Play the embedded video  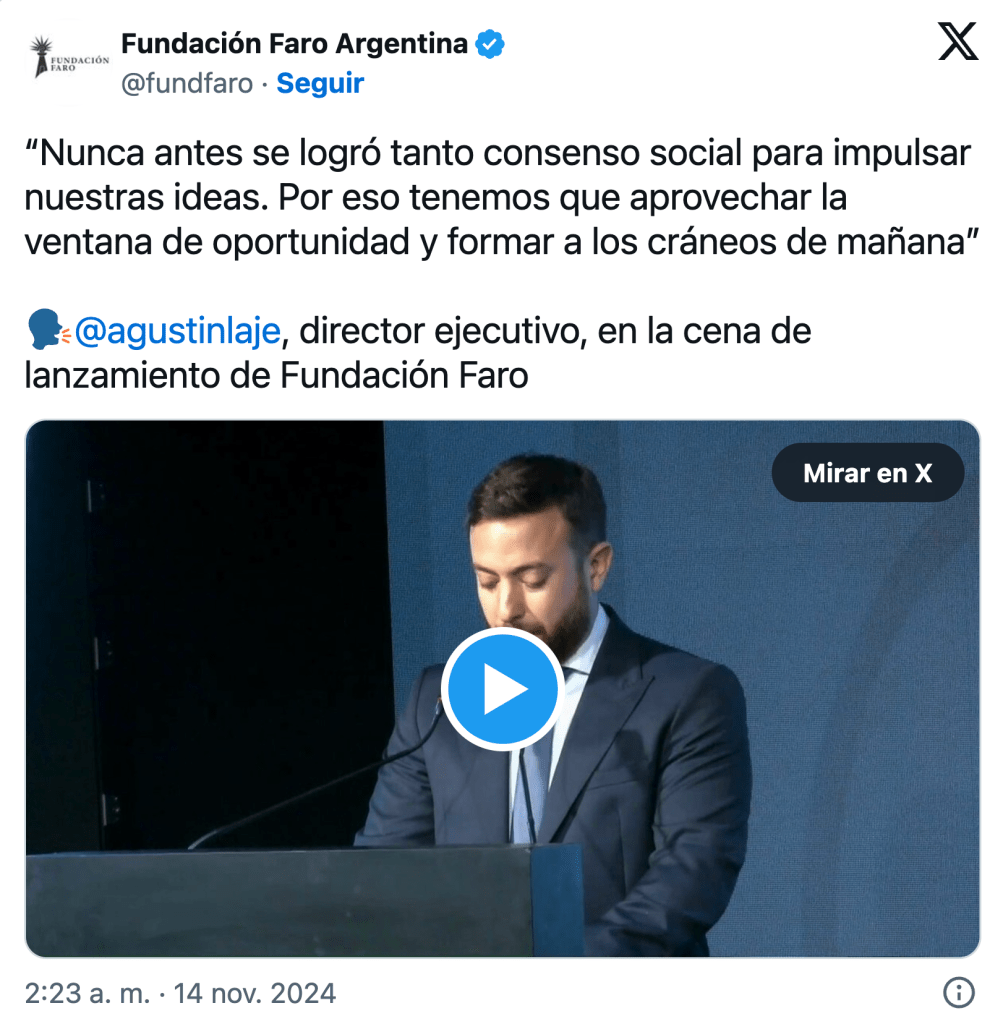coord(502,690)
